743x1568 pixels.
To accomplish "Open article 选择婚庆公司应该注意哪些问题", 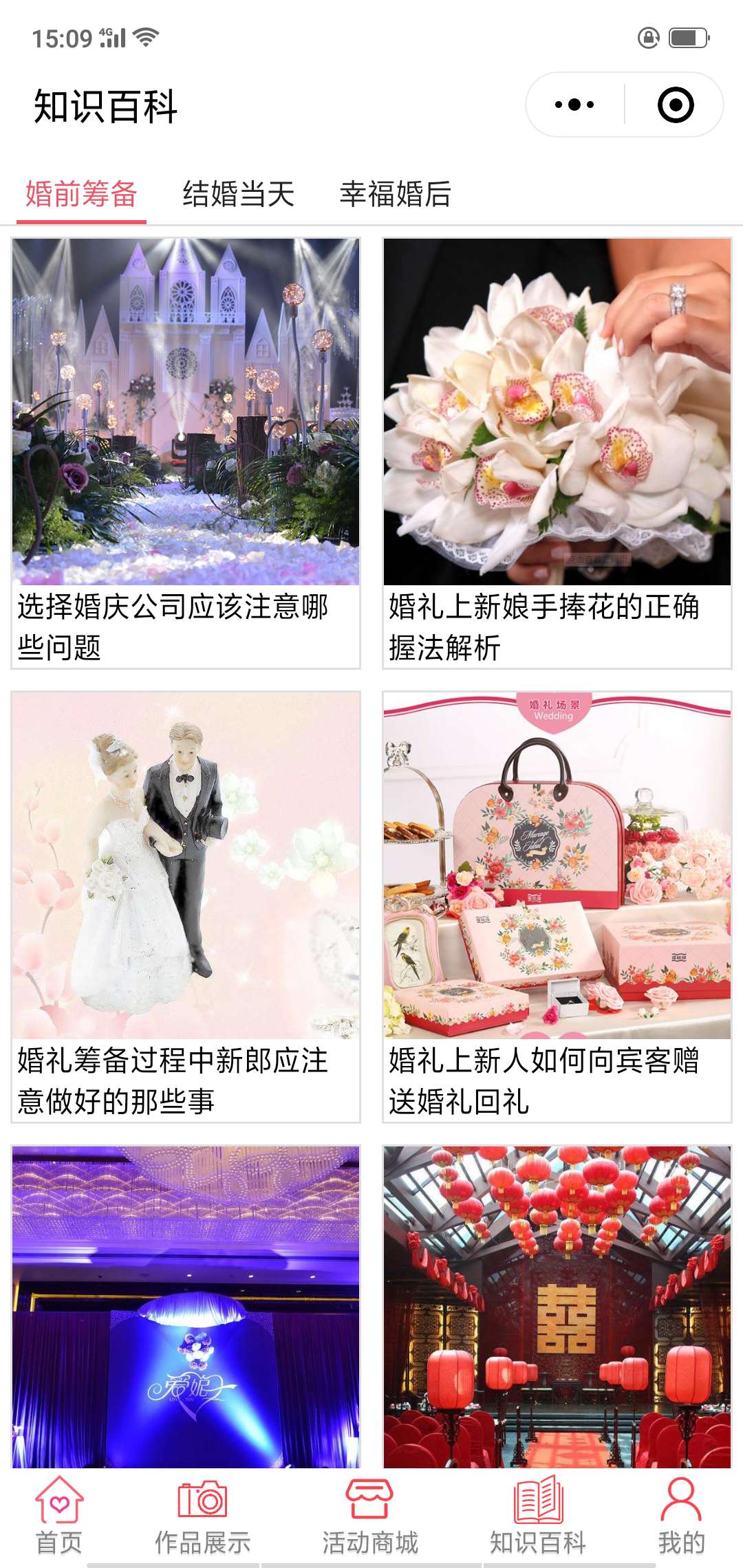I will tap(186, 453).
